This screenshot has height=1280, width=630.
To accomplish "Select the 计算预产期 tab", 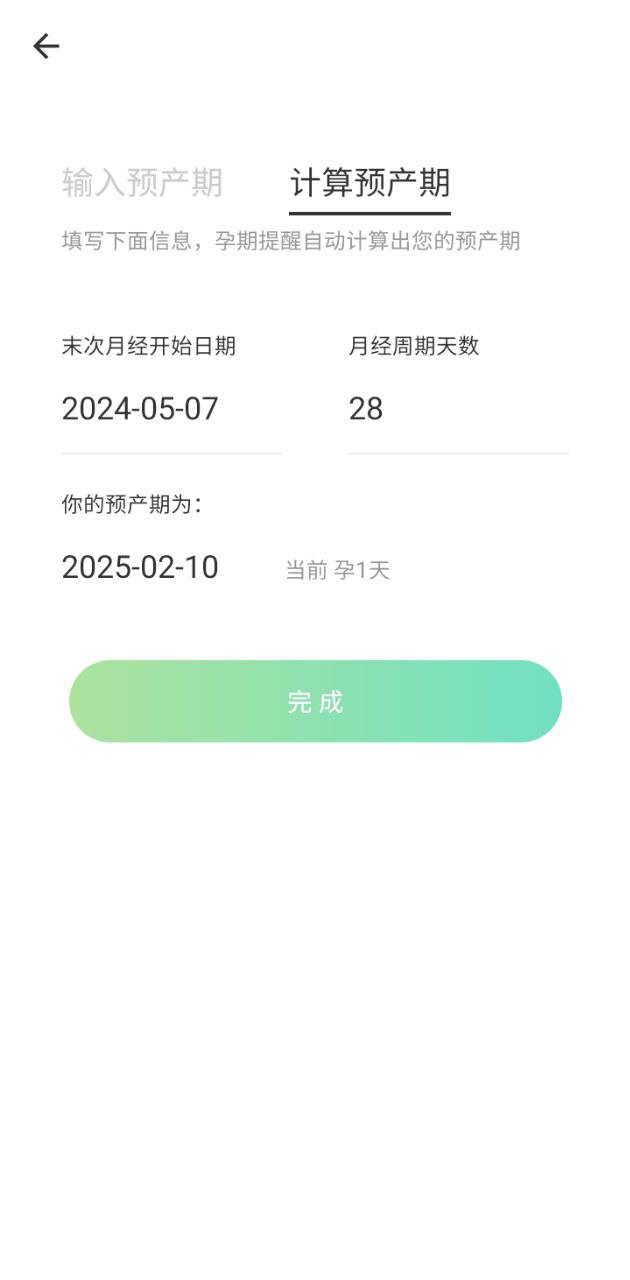I will [x=370, y=183].
